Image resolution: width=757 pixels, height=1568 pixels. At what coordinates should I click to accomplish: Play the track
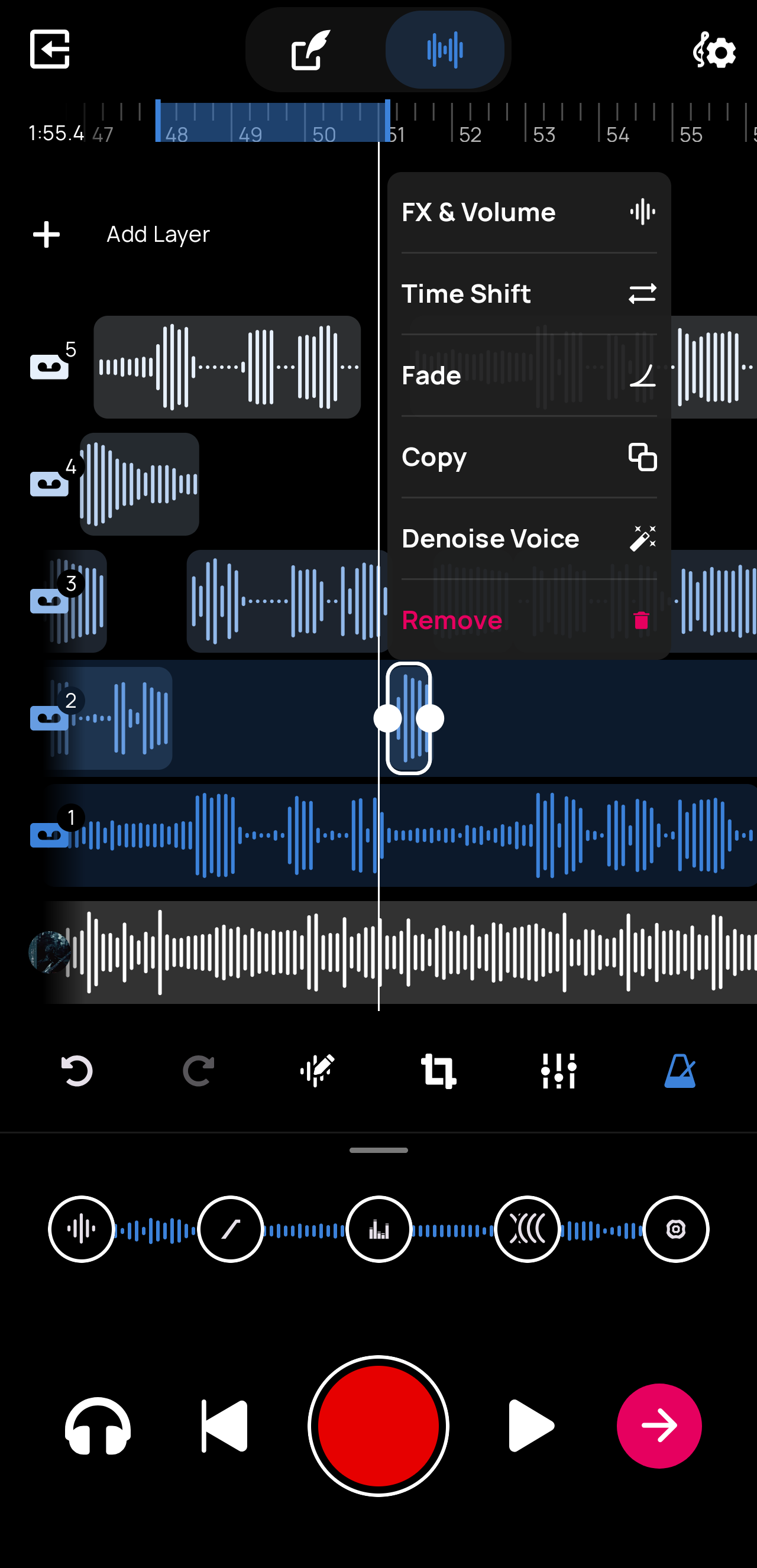(x=531, y=1426)
